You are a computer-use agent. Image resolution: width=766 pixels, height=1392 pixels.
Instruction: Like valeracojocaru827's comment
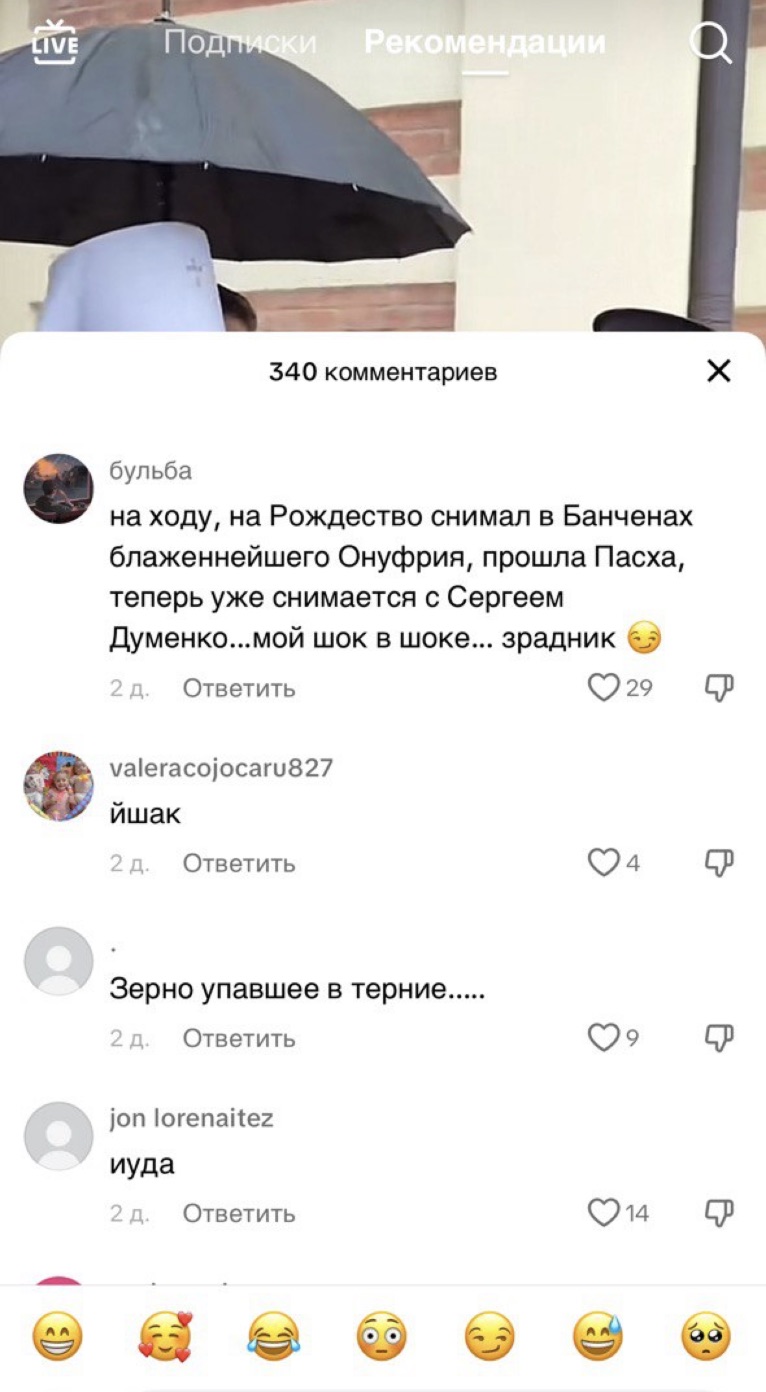pyautogui.click(x=603, y=862)
